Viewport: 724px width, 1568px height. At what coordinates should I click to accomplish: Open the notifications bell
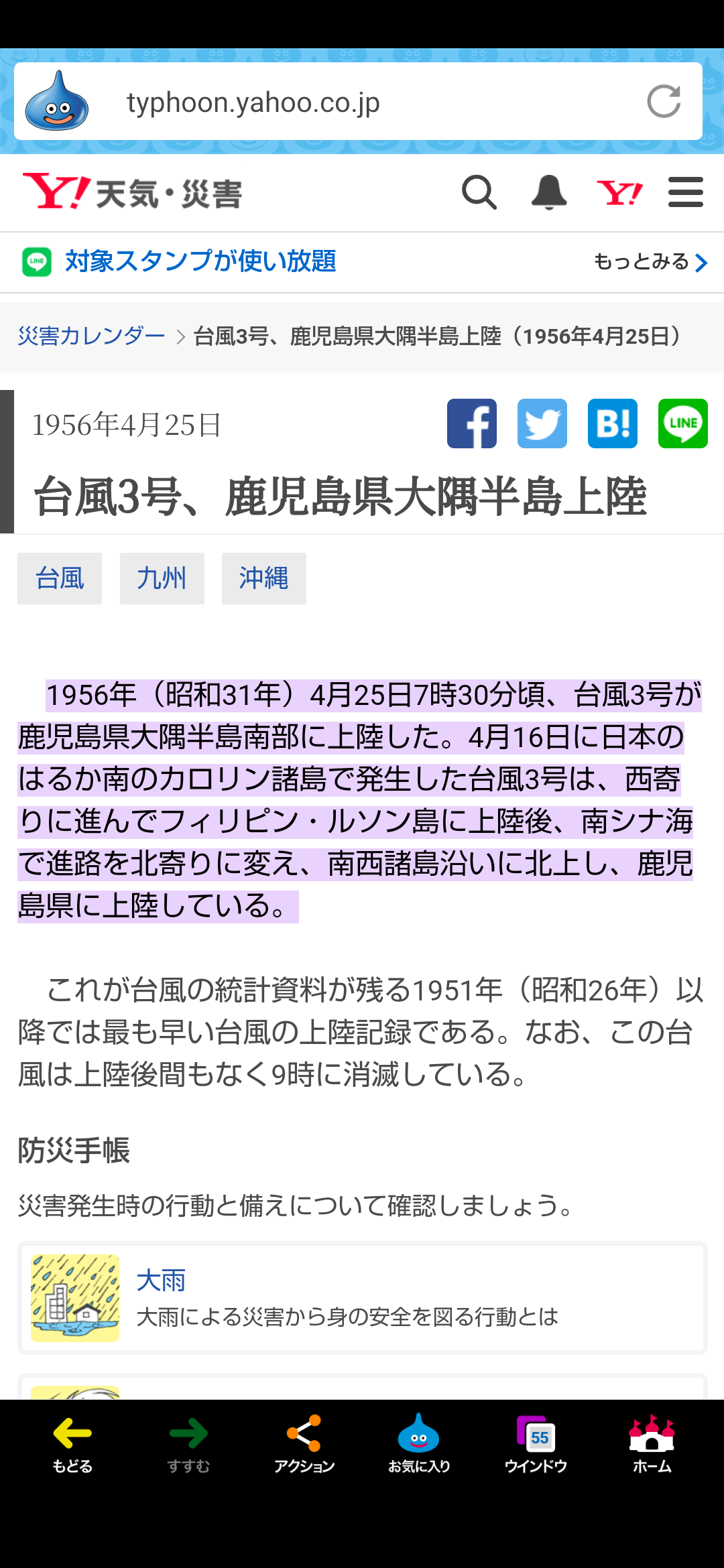point(549,193)
